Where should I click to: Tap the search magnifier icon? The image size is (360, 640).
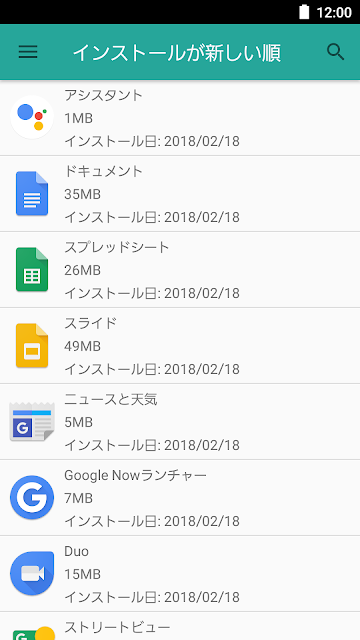tap(336, 52)
